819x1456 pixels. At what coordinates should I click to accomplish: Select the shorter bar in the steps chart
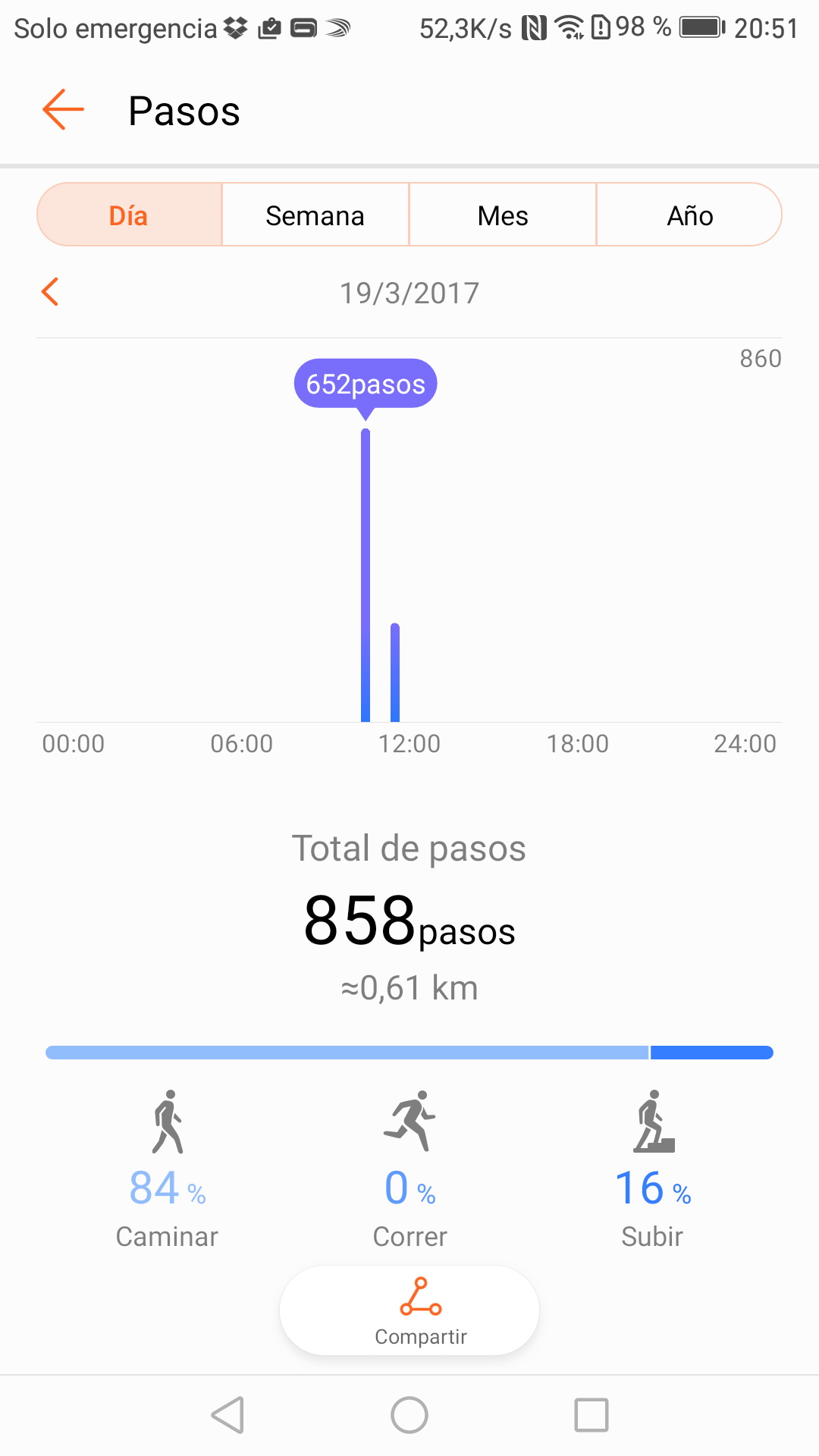(395, 672)
